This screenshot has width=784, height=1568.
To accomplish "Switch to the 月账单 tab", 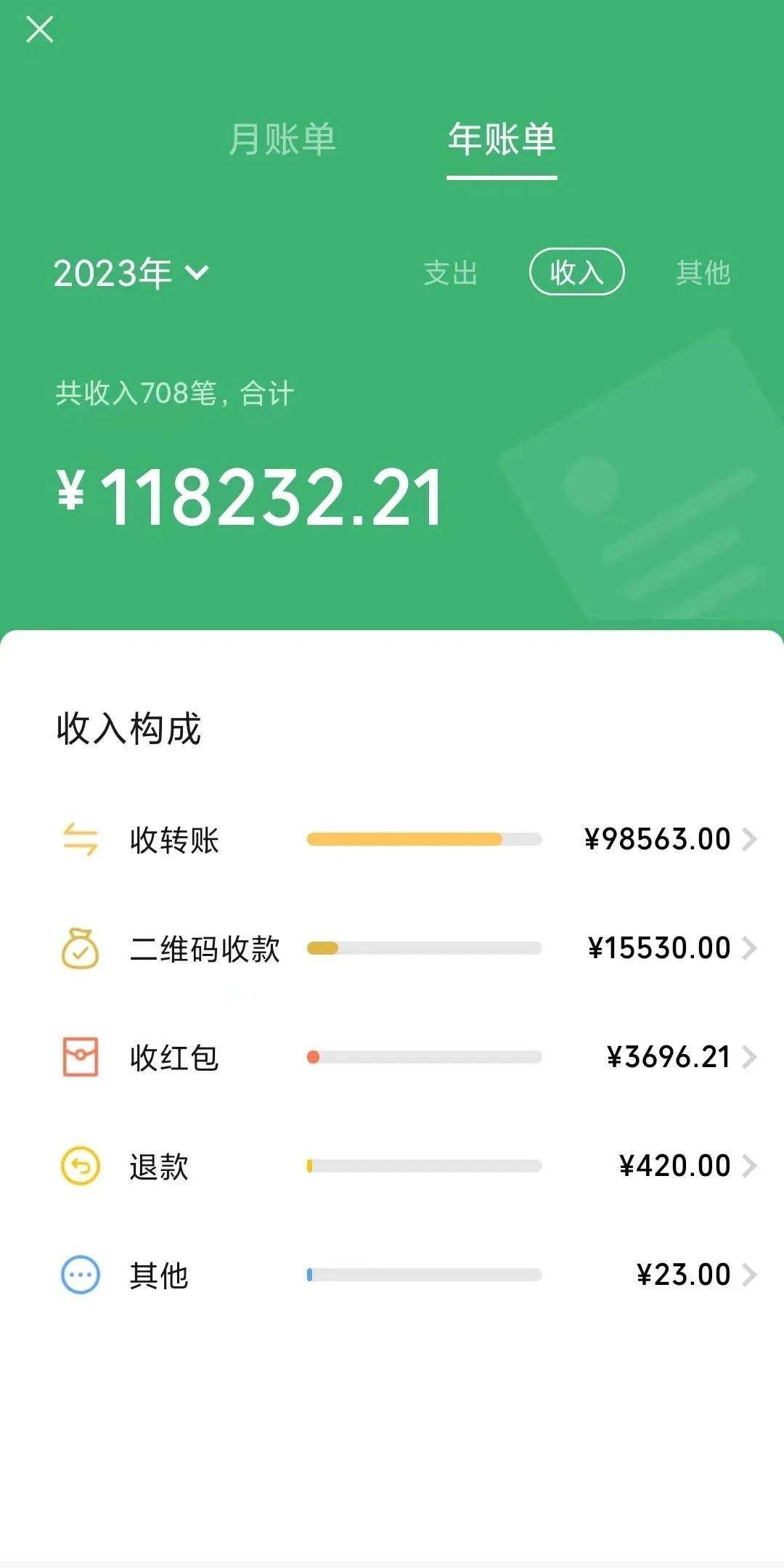I will 282,139.
